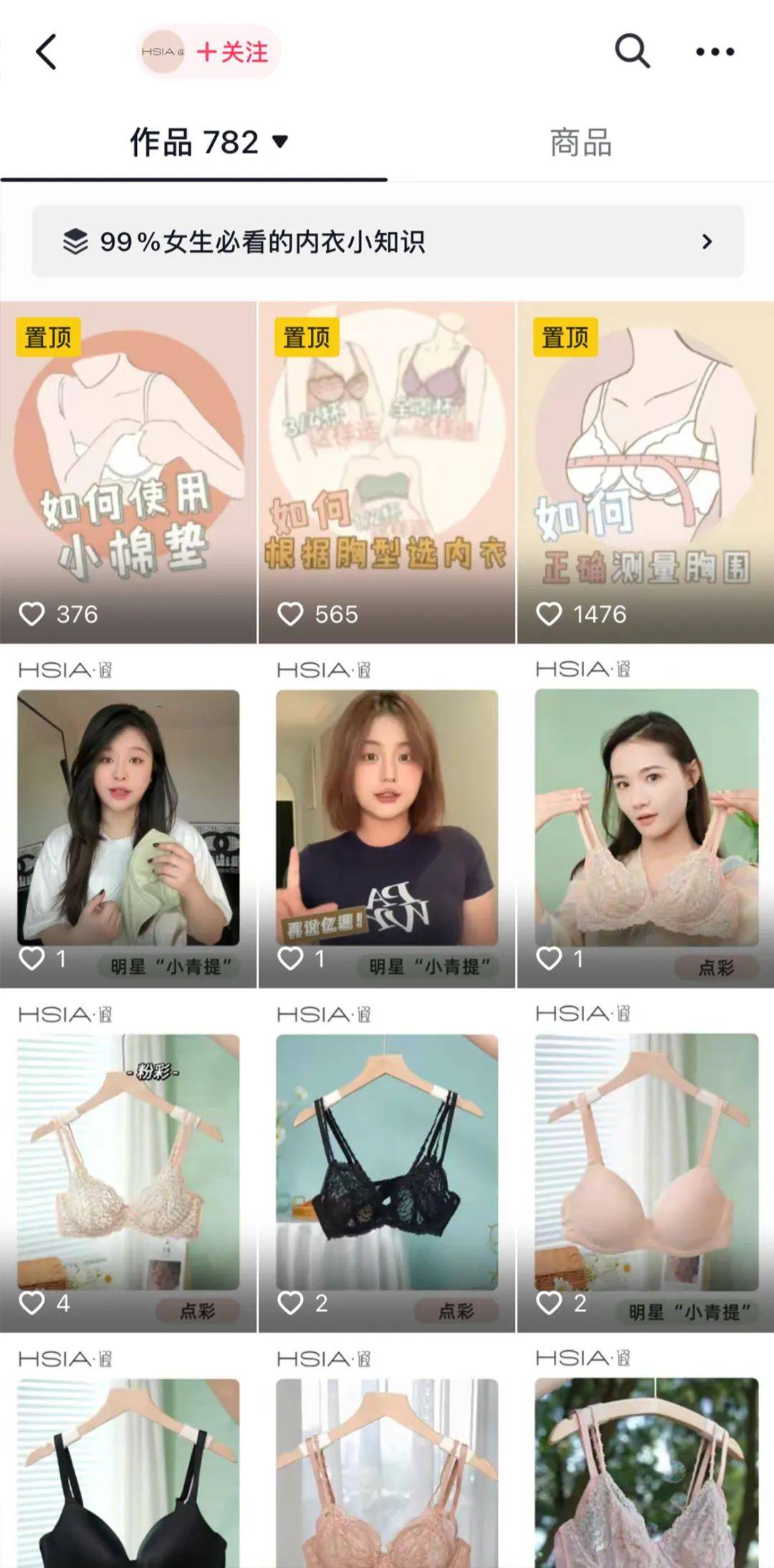The height and width of the screenshot is (1568, 774).
Task: Open pinned video 如何根据胸型选内衣
Action: click(386, 473)
